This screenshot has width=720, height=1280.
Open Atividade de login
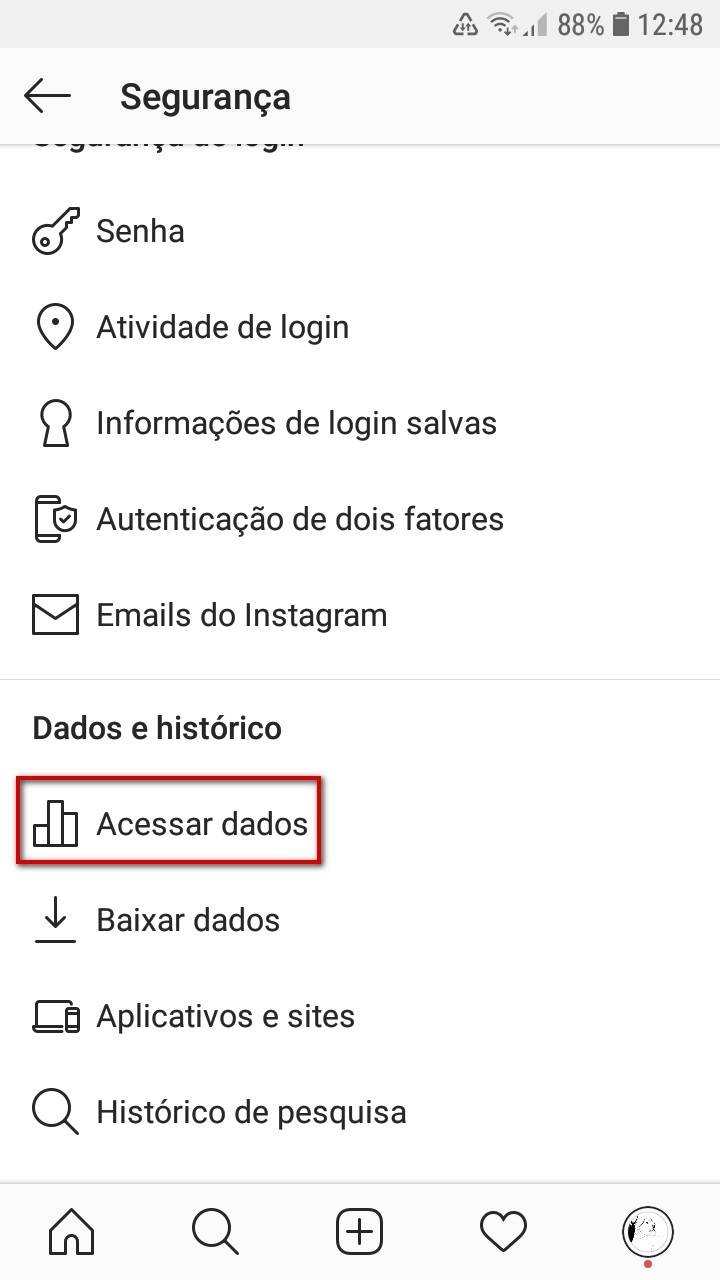360,328
